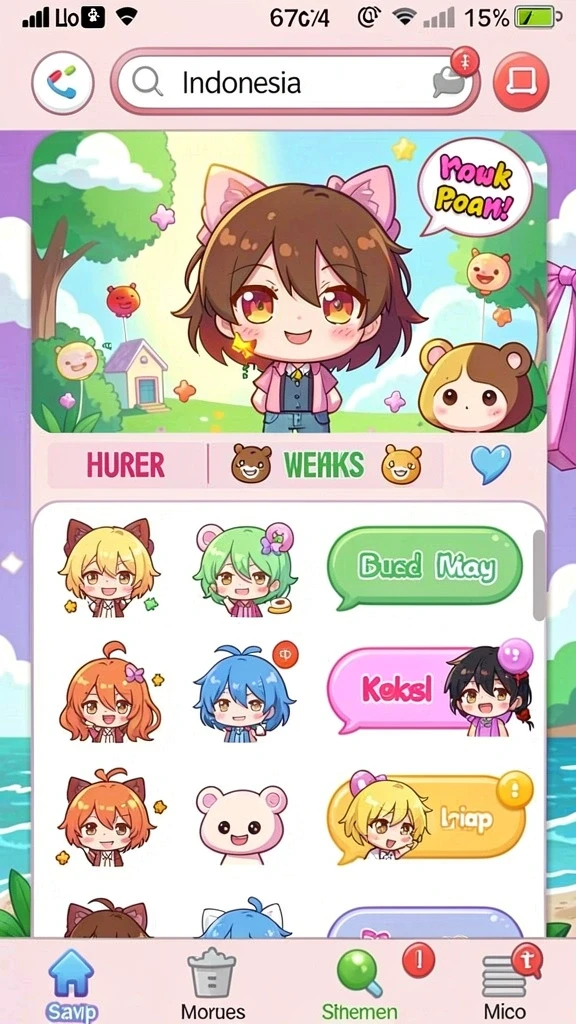Open the Mico tab
The width and height of the screenshot is (576, 1024).
pyautogui.click(x=504, y=985)
